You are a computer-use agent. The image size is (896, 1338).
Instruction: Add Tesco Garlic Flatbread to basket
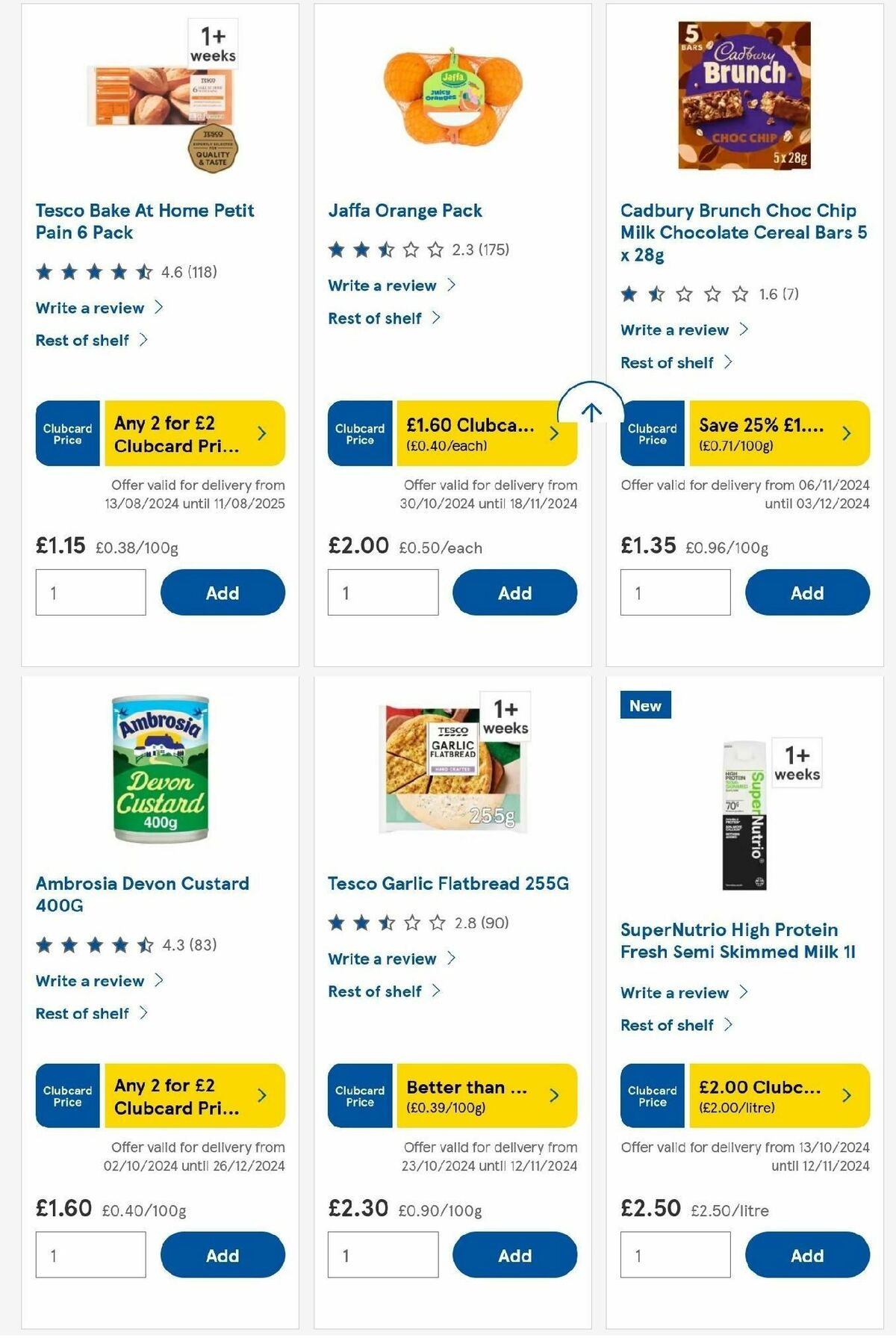(x=514, y=1255)
